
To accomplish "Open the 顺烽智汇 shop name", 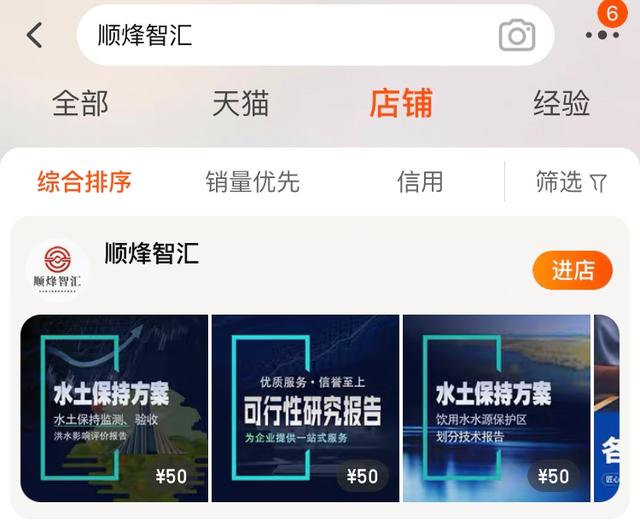I will coord(152,253).
